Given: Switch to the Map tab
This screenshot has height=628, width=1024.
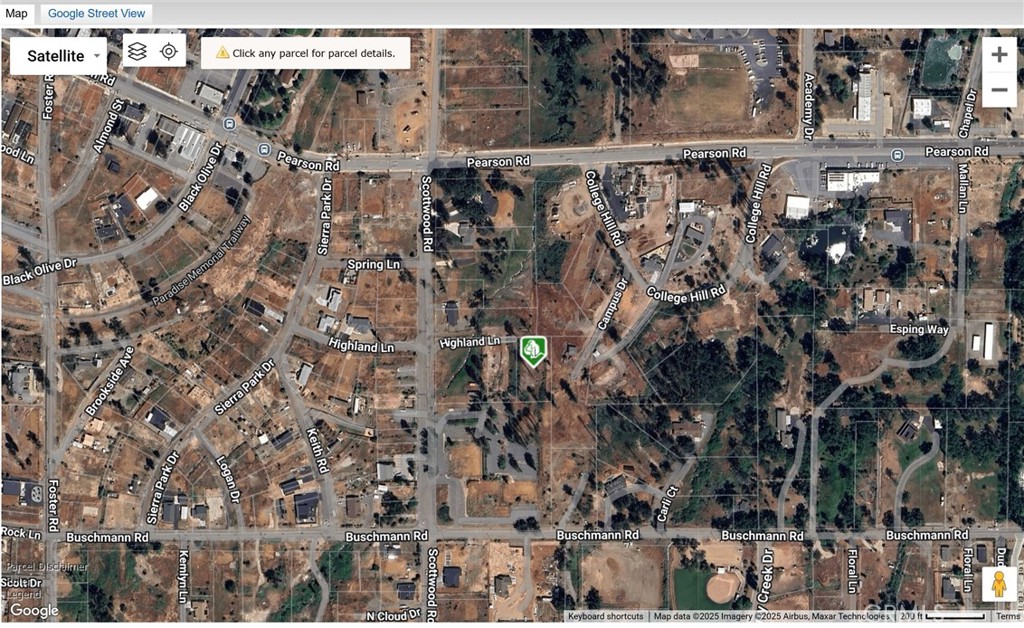Looking at the screenshot, I should [x=17, y=13].
